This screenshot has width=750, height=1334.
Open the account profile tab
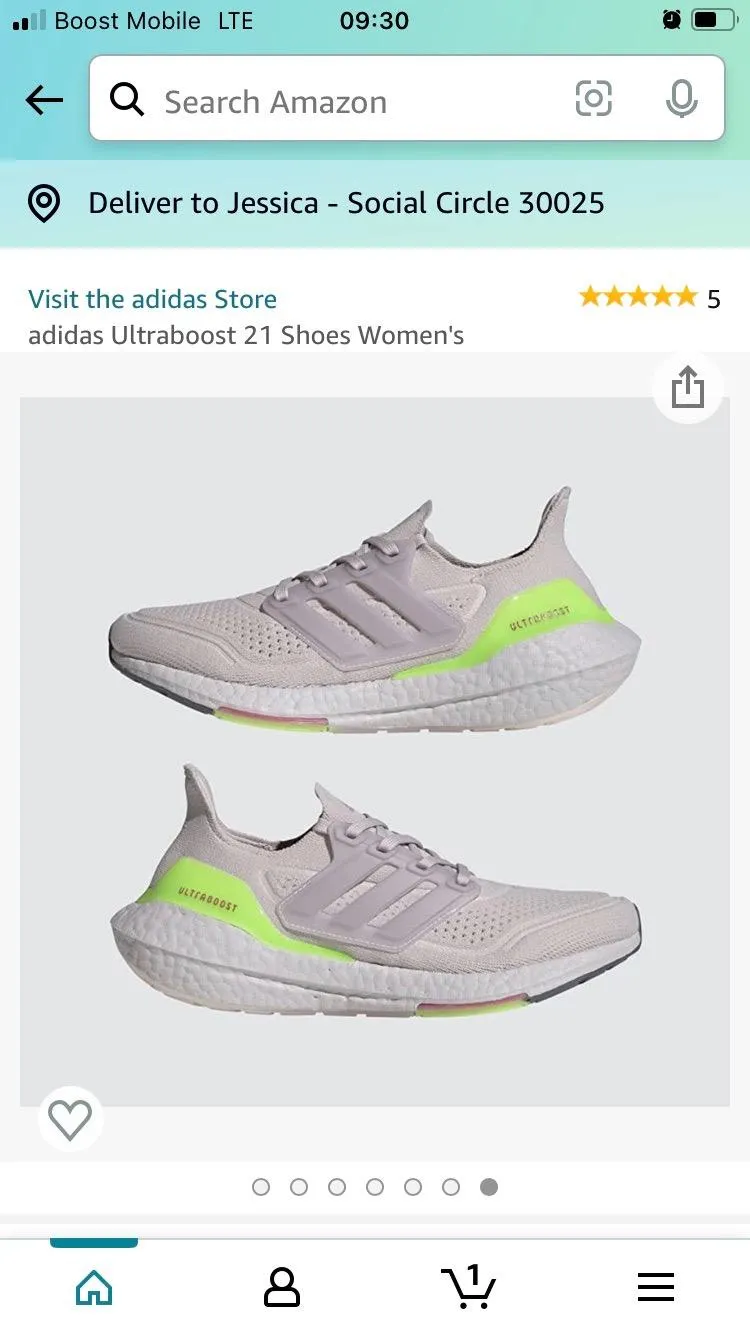[x=282, y=1287]
